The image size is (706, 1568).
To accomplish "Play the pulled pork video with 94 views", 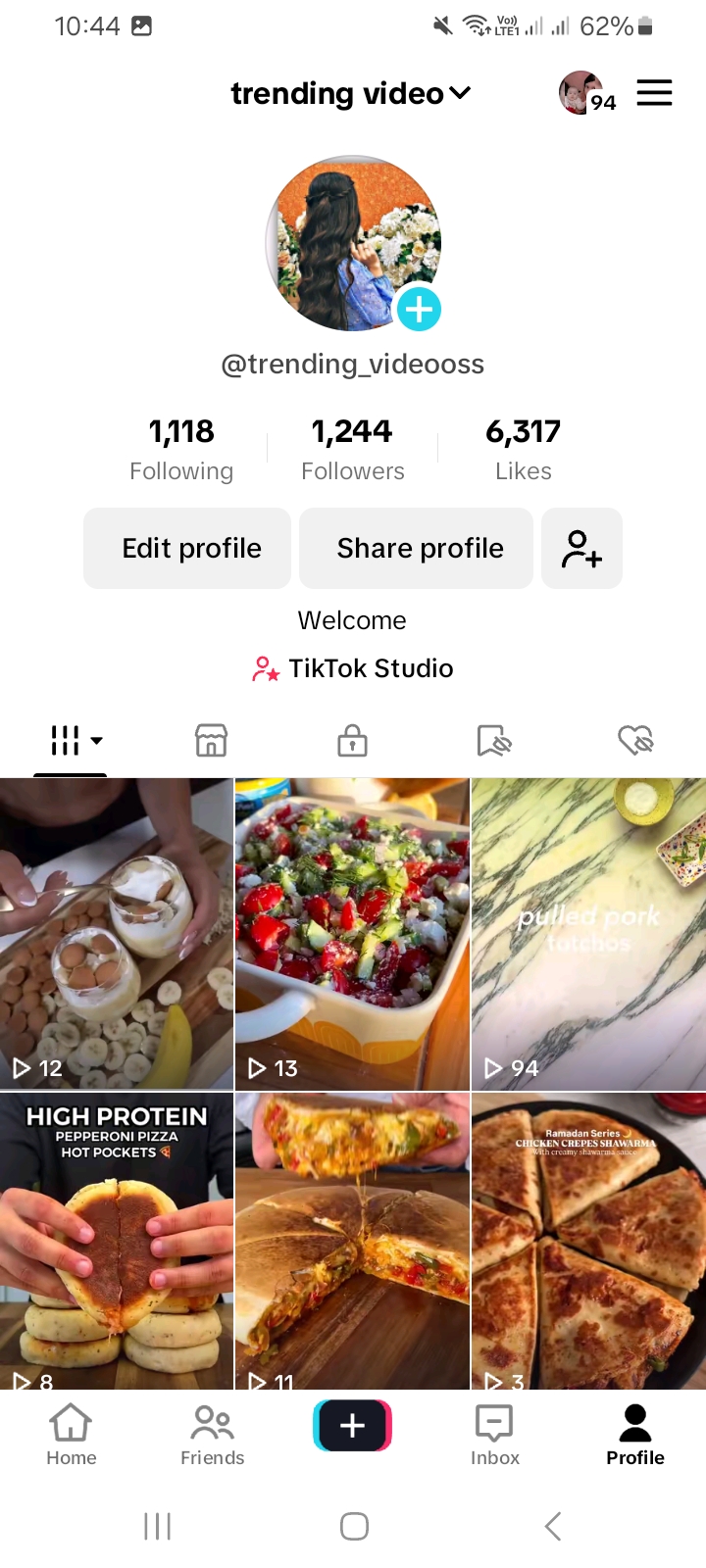I will click(588, 933).
